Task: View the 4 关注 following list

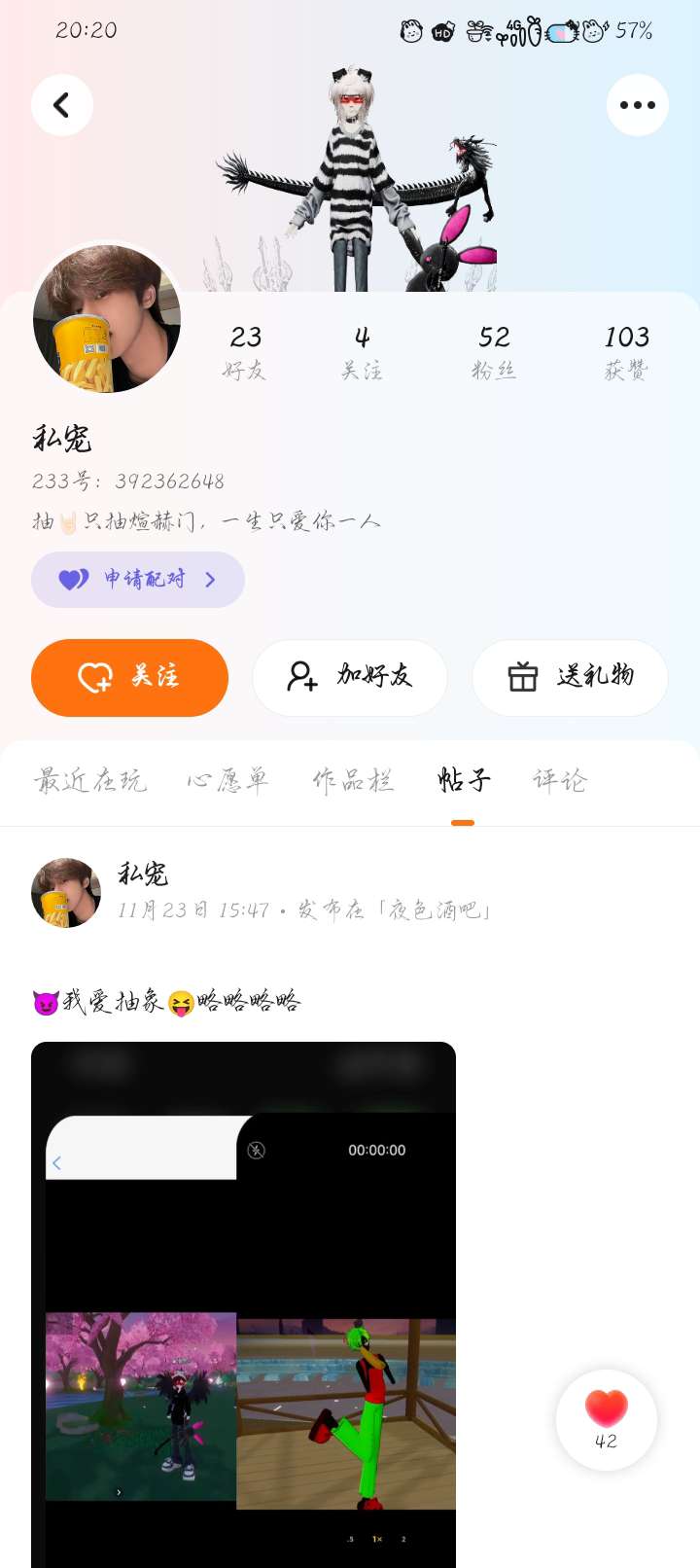Action: pyautogui.click(x=362, y=351)
